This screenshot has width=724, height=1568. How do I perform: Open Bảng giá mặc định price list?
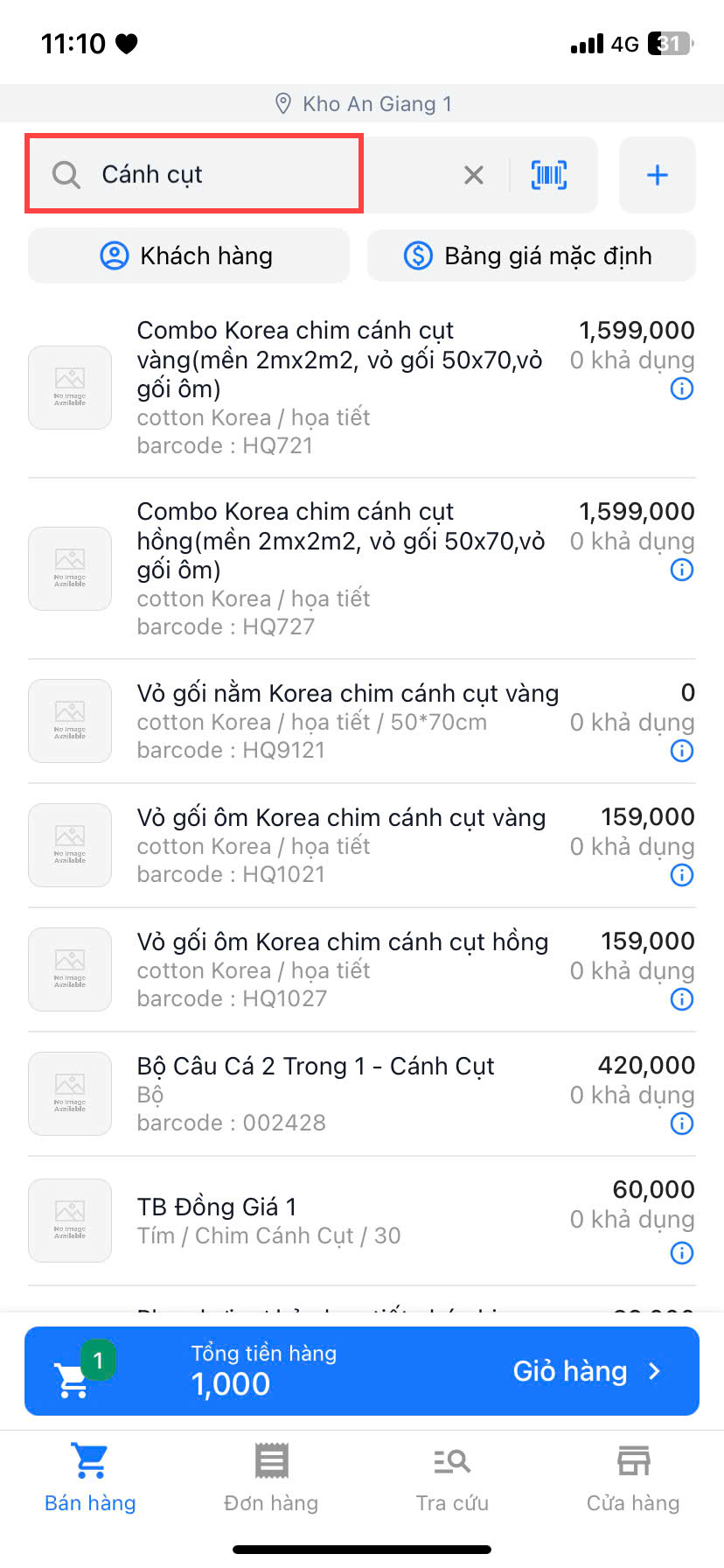pyautogui.click(x=532, y=255)
